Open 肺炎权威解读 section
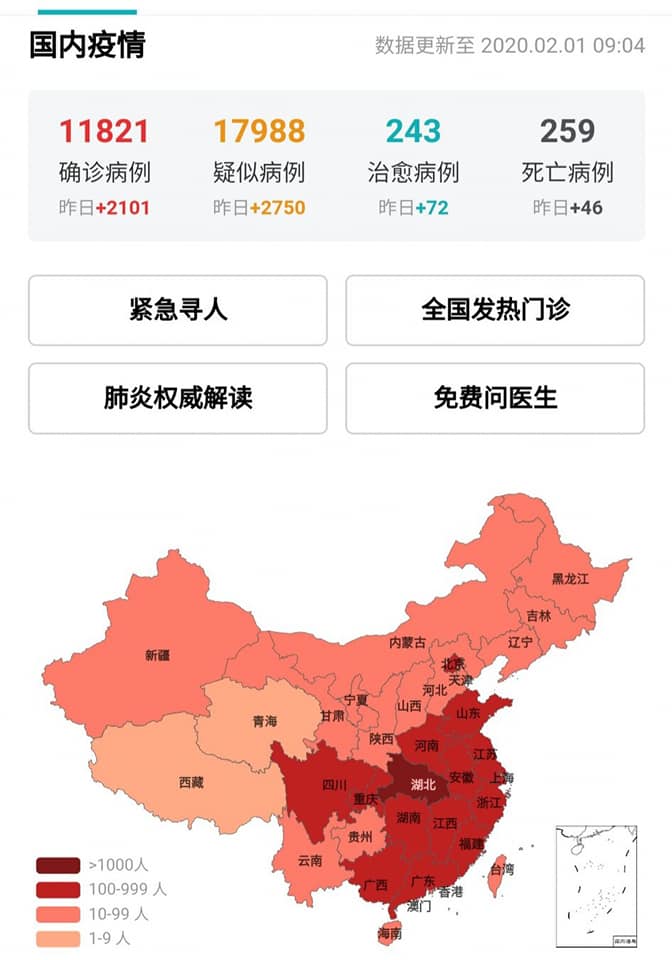The width and height of the screenshot is (672, 960). (178, 398)
